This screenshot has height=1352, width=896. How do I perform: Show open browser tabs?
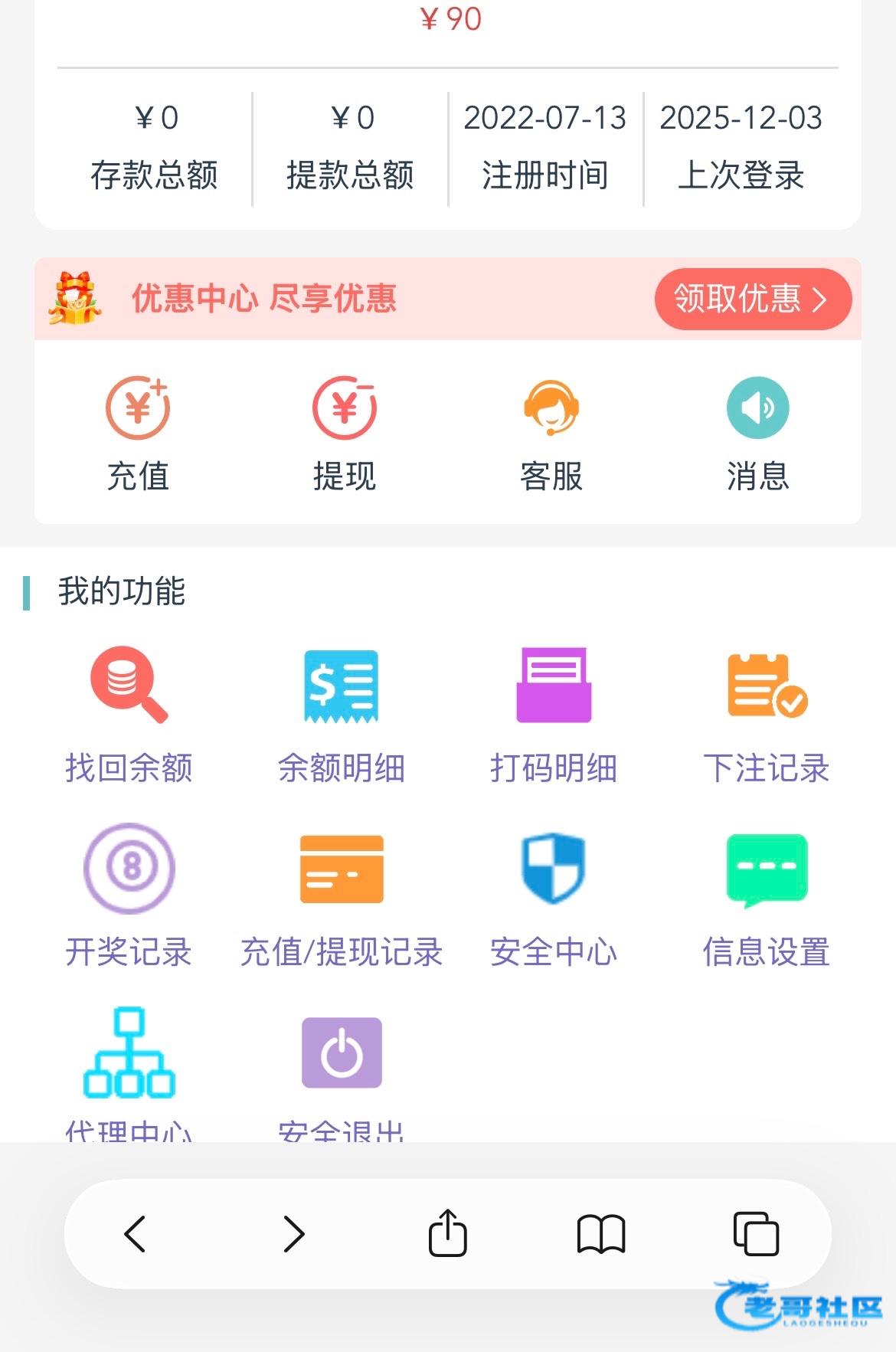(756, 1234)
